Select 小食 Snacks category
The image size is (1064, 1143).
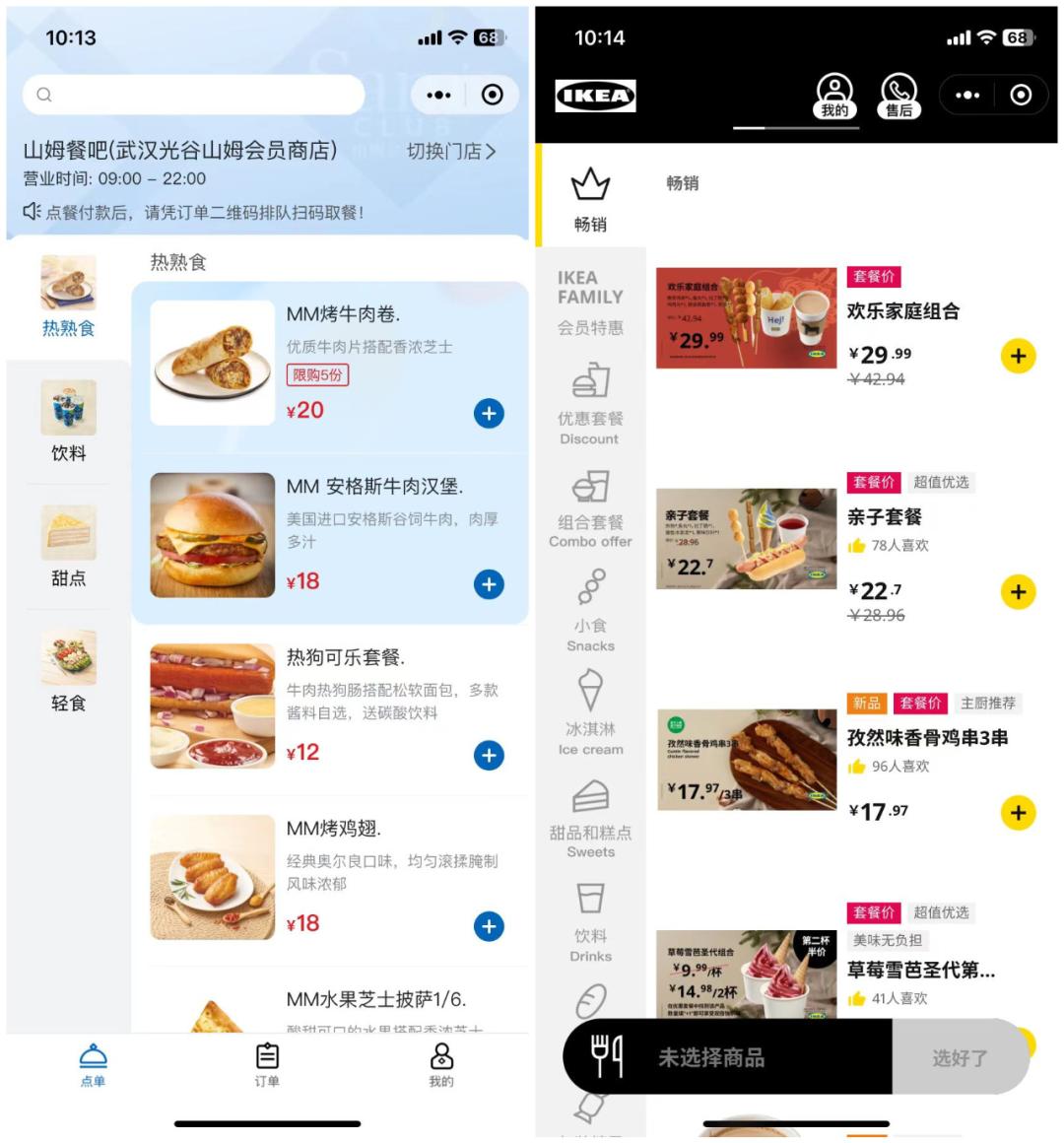point(590,611)
